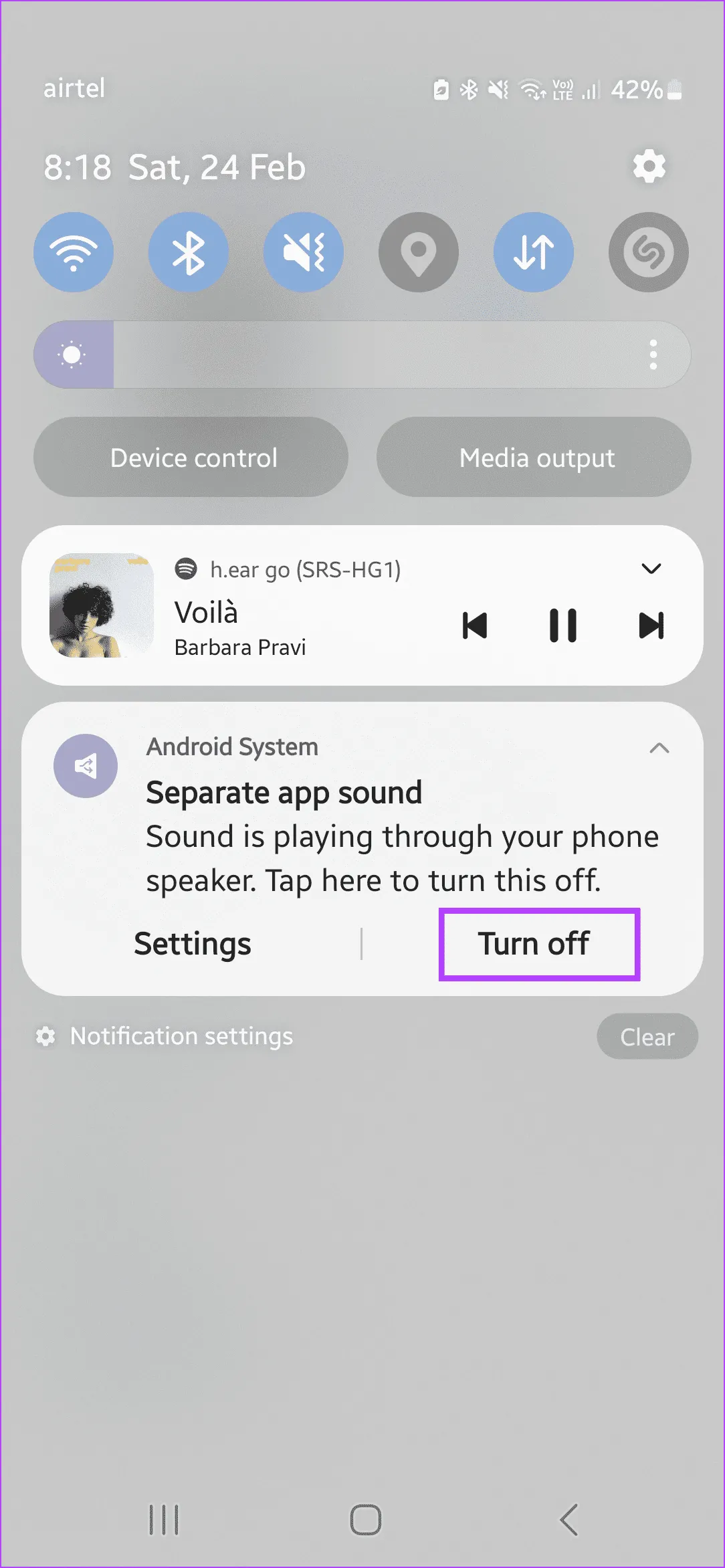Toggle Wi-Fi quick setting off

coord(74,252)
